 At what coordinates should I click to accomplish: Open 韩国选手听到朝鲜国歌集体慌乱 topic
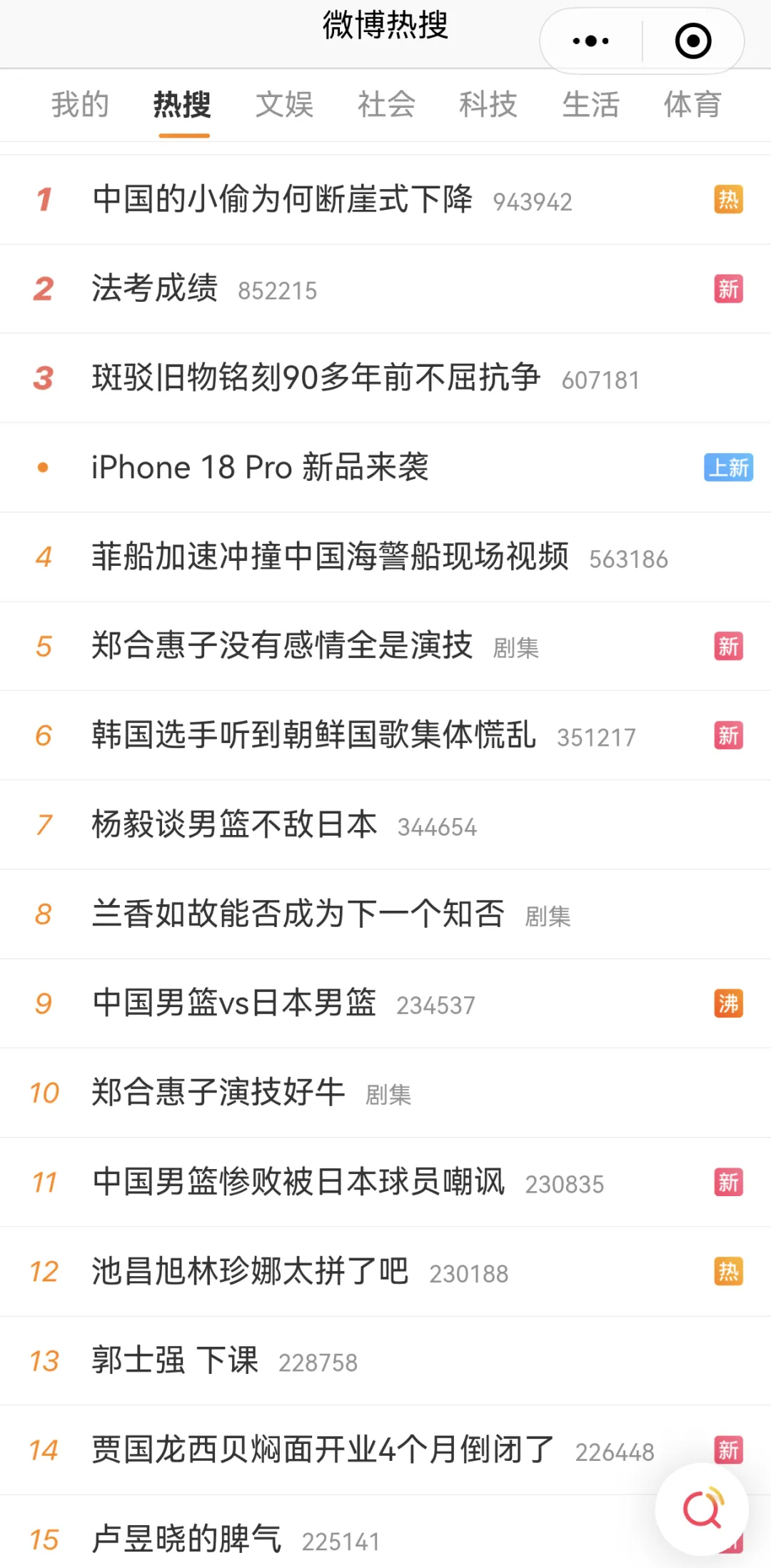[x=385, y=735]
